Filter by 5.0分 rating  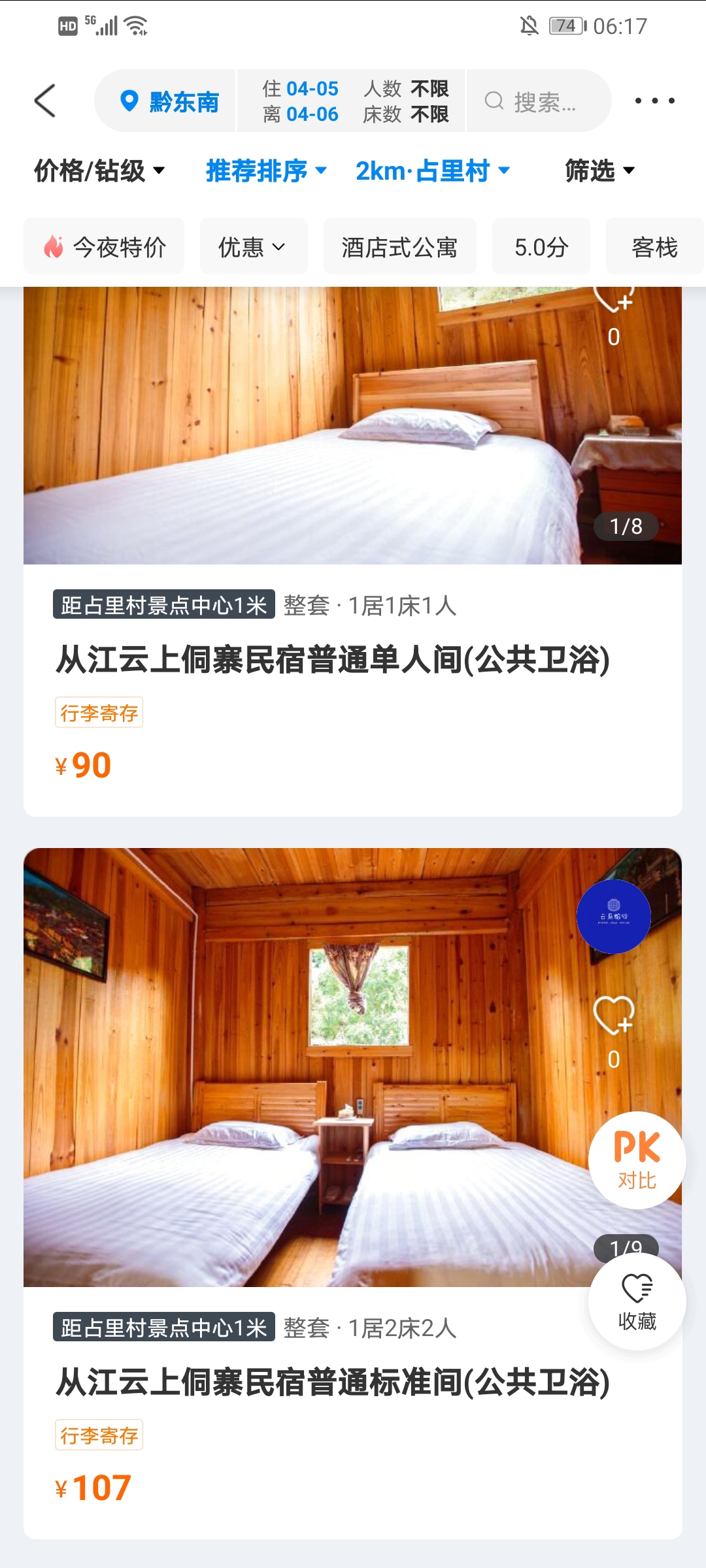coord(541,246)
